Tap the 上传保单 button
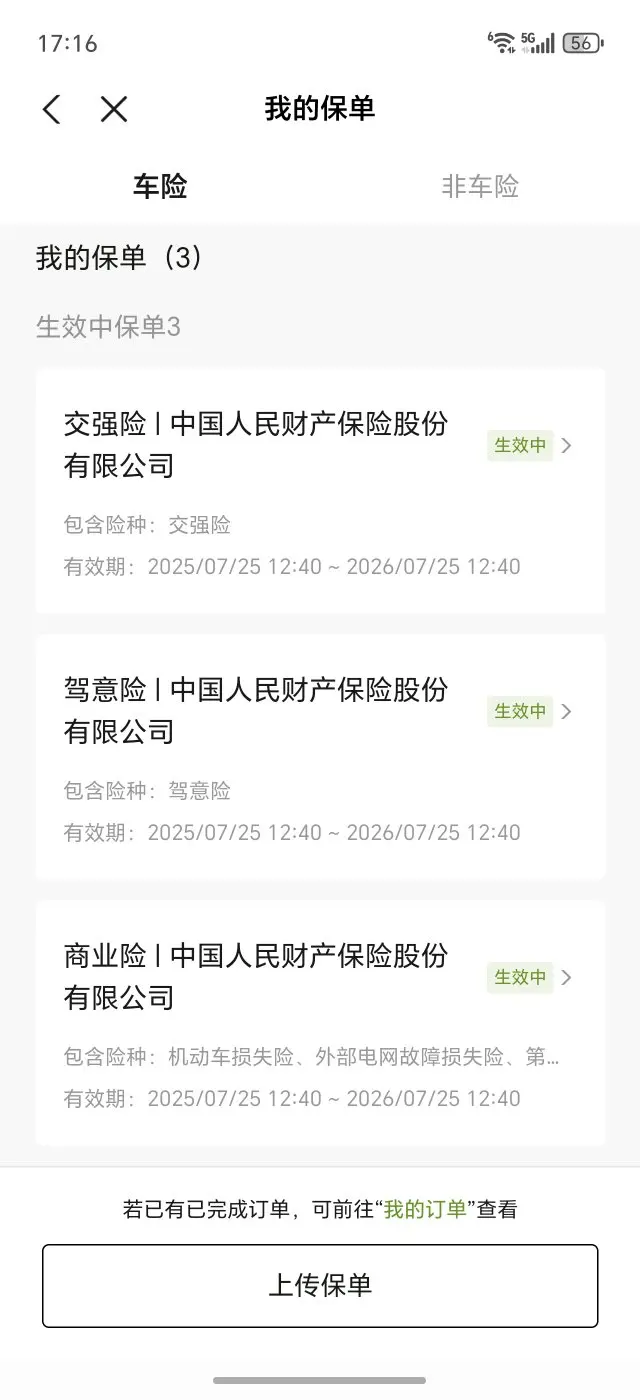Screen dimensions: 640x1400 pos(320,1286)
